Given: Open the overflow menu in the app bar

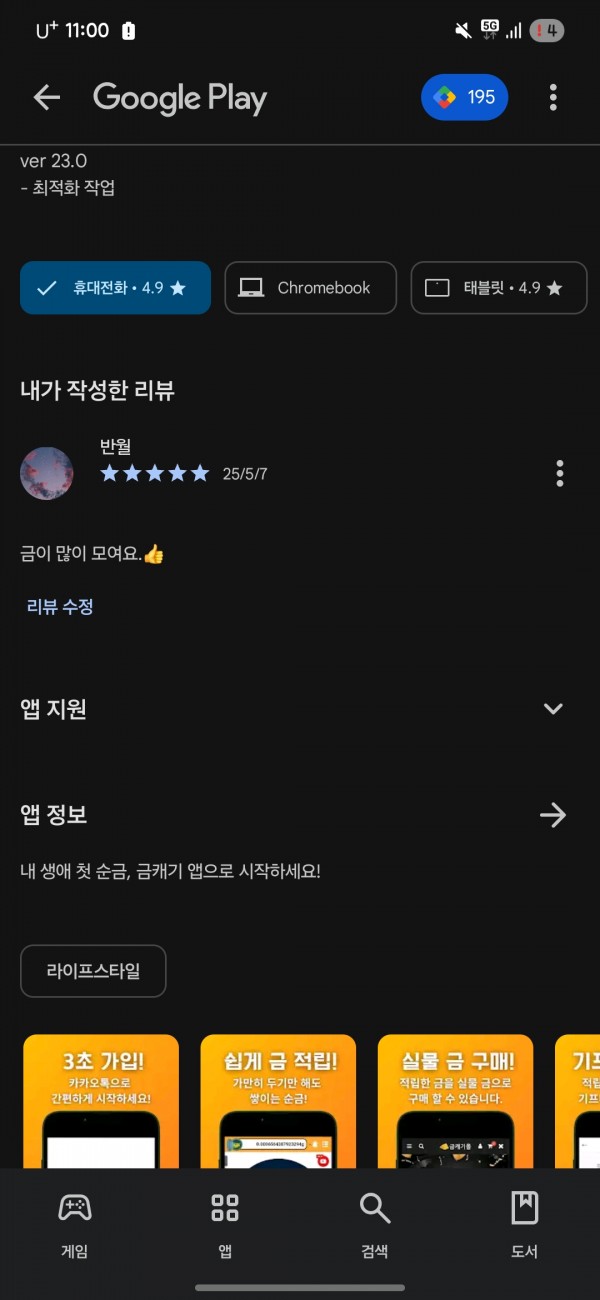Looking at the screenshot, I should pos(553,97).
